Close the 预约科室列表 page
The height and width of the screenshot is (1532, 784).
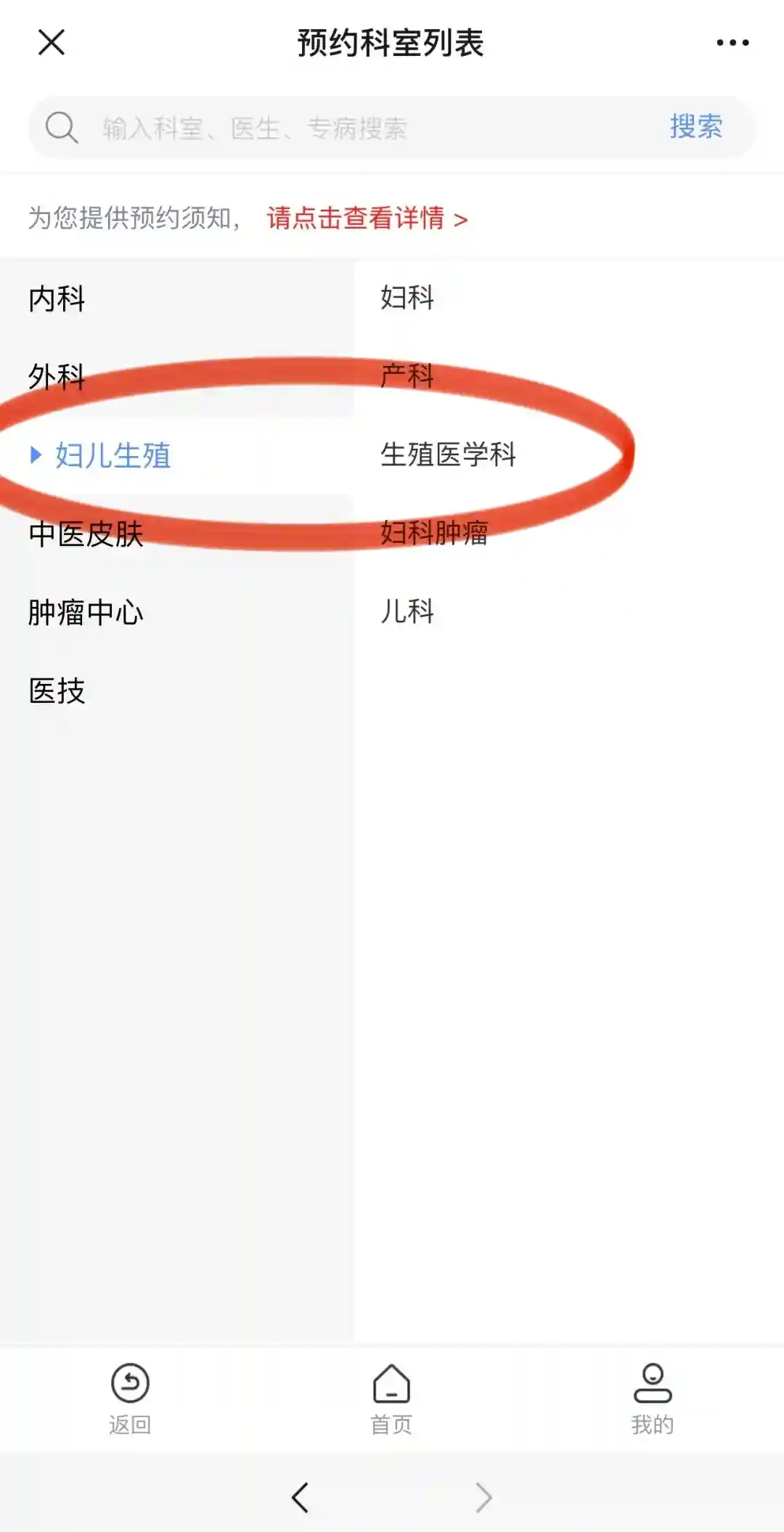click(52, 42)
